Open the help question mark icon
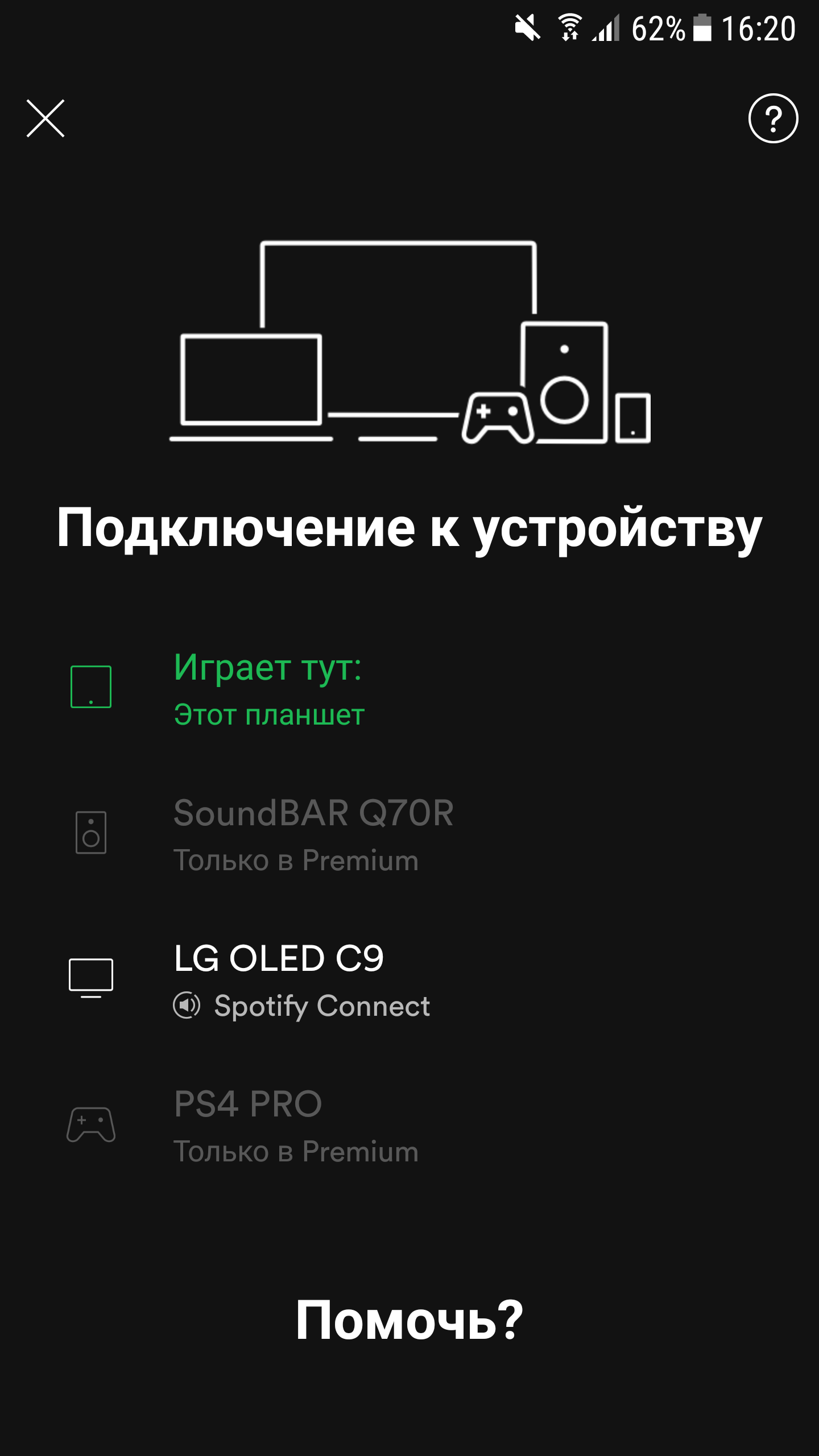 (773, 118)
